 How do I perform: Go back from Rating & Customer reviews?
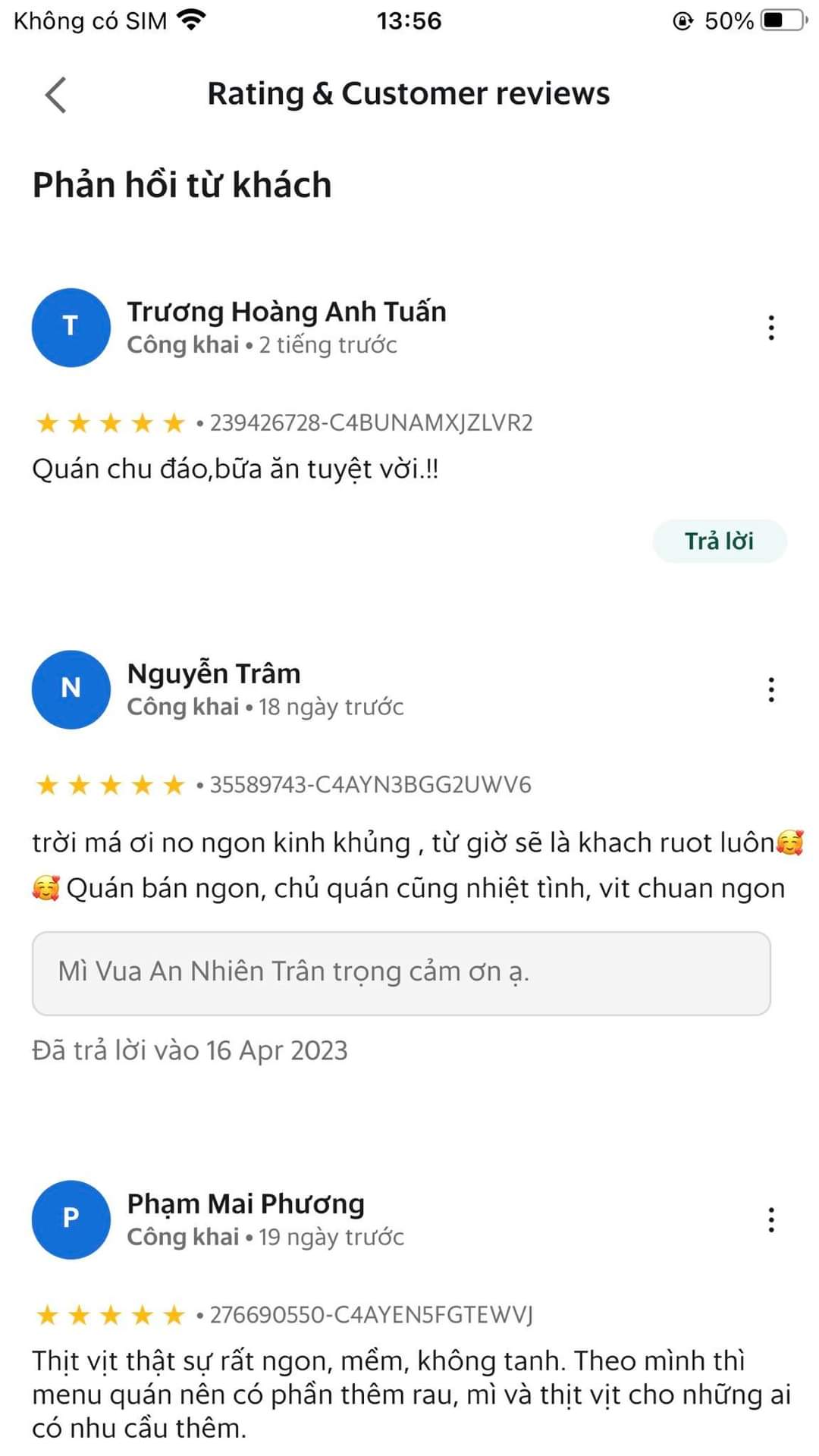click(56, 95)
